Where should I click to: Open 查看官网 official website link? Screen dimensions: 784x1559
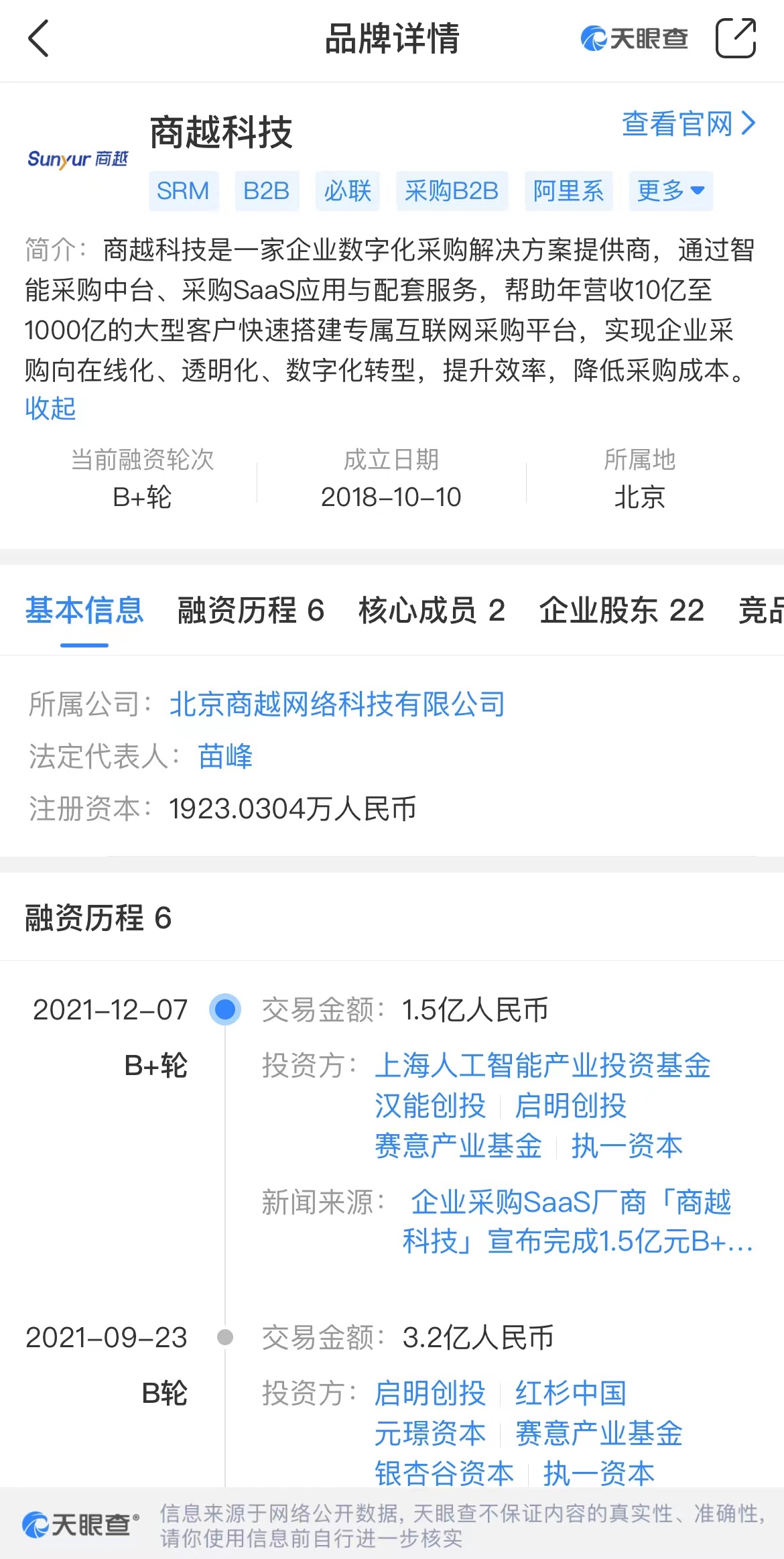(x=688, y=124)
